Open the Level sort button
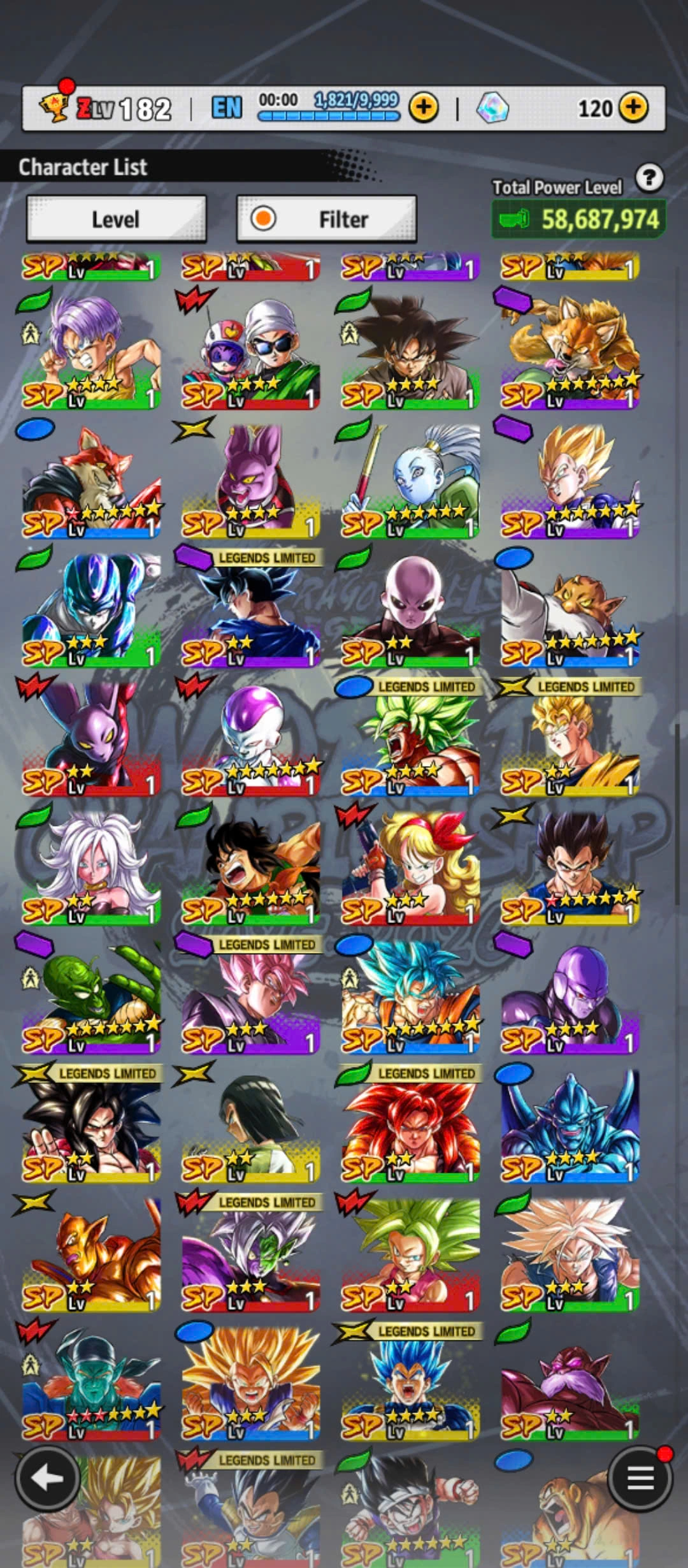Screen dimensions: 688x1568 (x=116, y=219)
